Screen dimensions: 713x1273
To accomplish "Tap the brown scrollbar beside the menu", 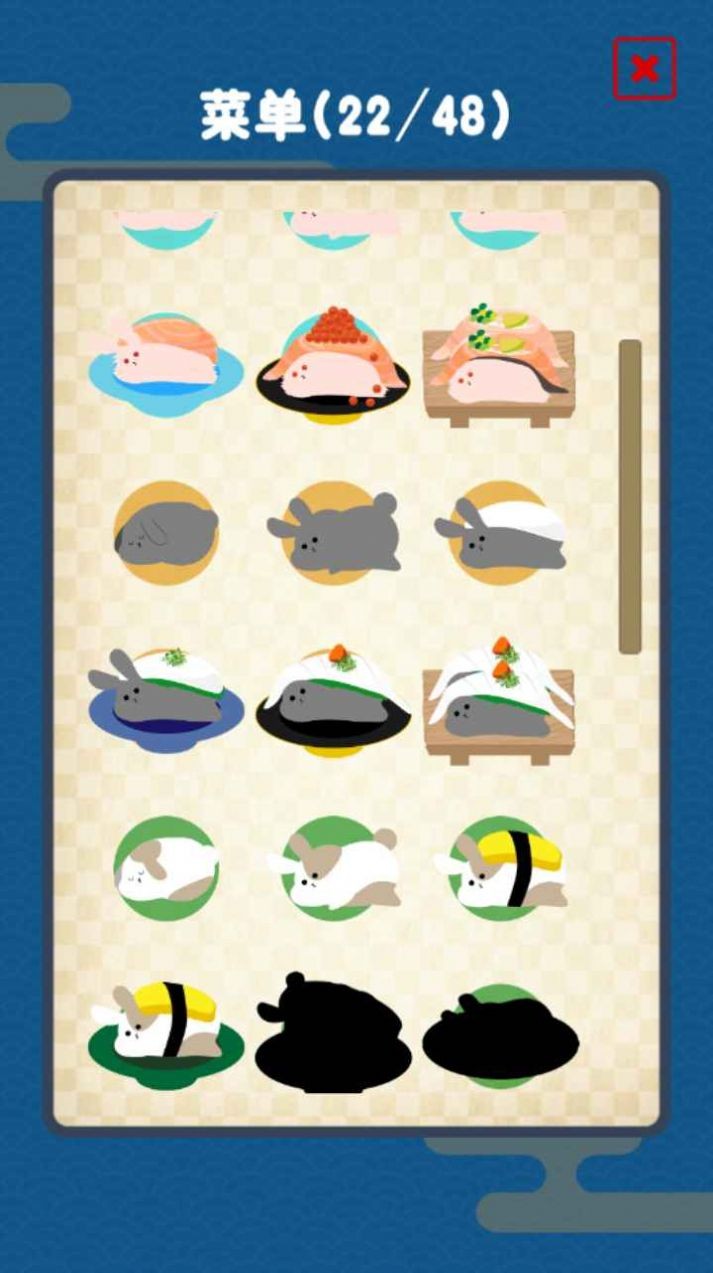I will pos(629,497).
